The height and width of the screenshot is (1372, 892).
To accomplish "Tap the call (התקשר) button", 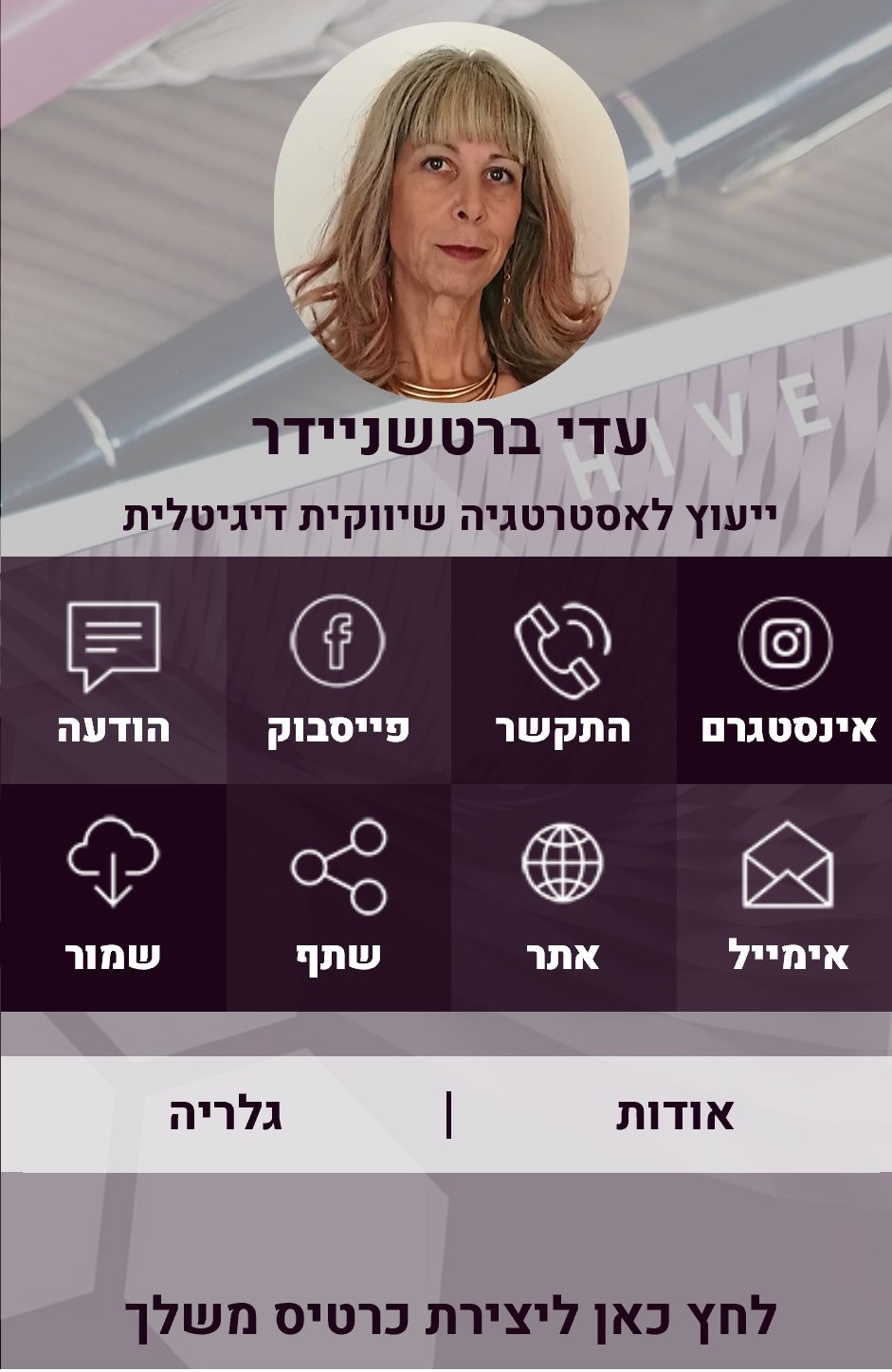I will (563, 671).
